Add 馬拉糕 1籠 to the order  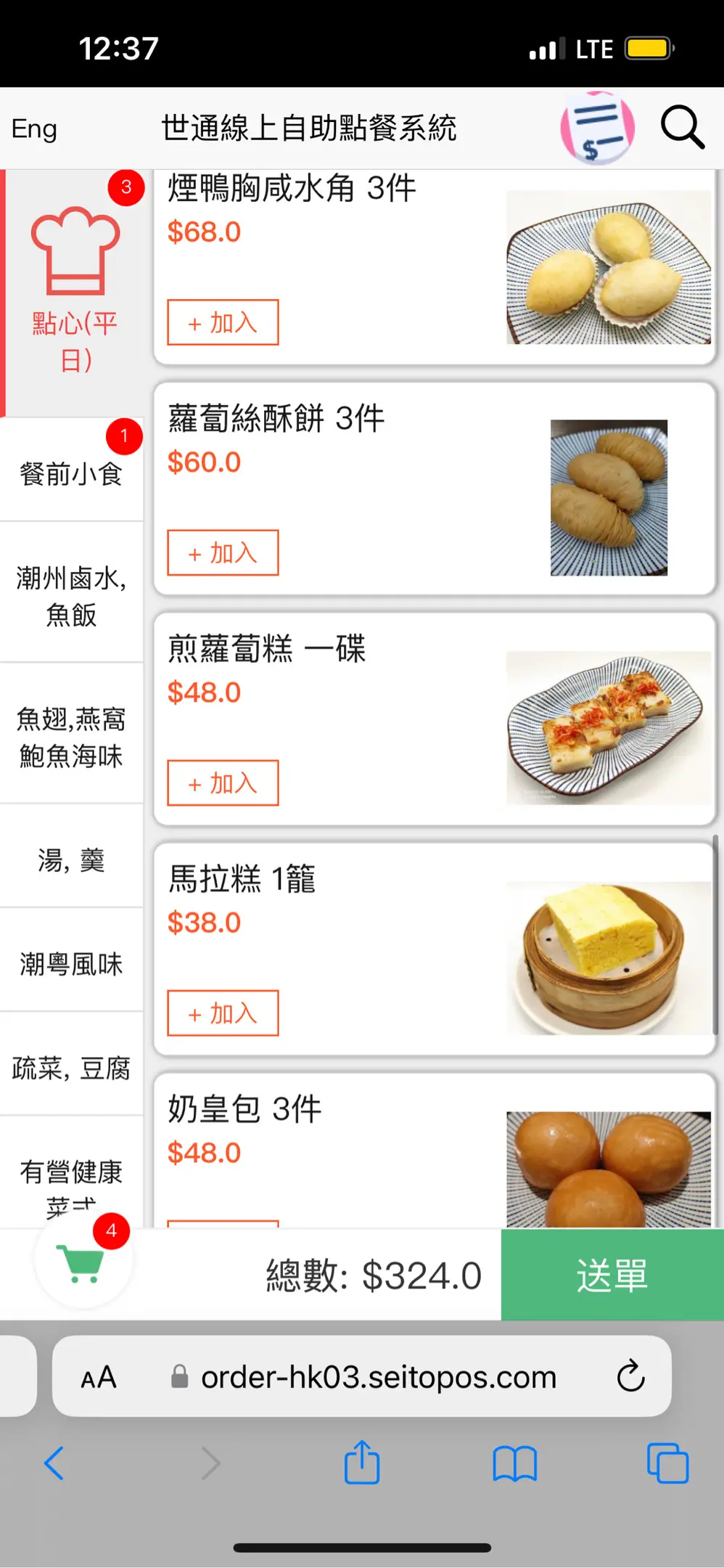tap(223, 1013)
